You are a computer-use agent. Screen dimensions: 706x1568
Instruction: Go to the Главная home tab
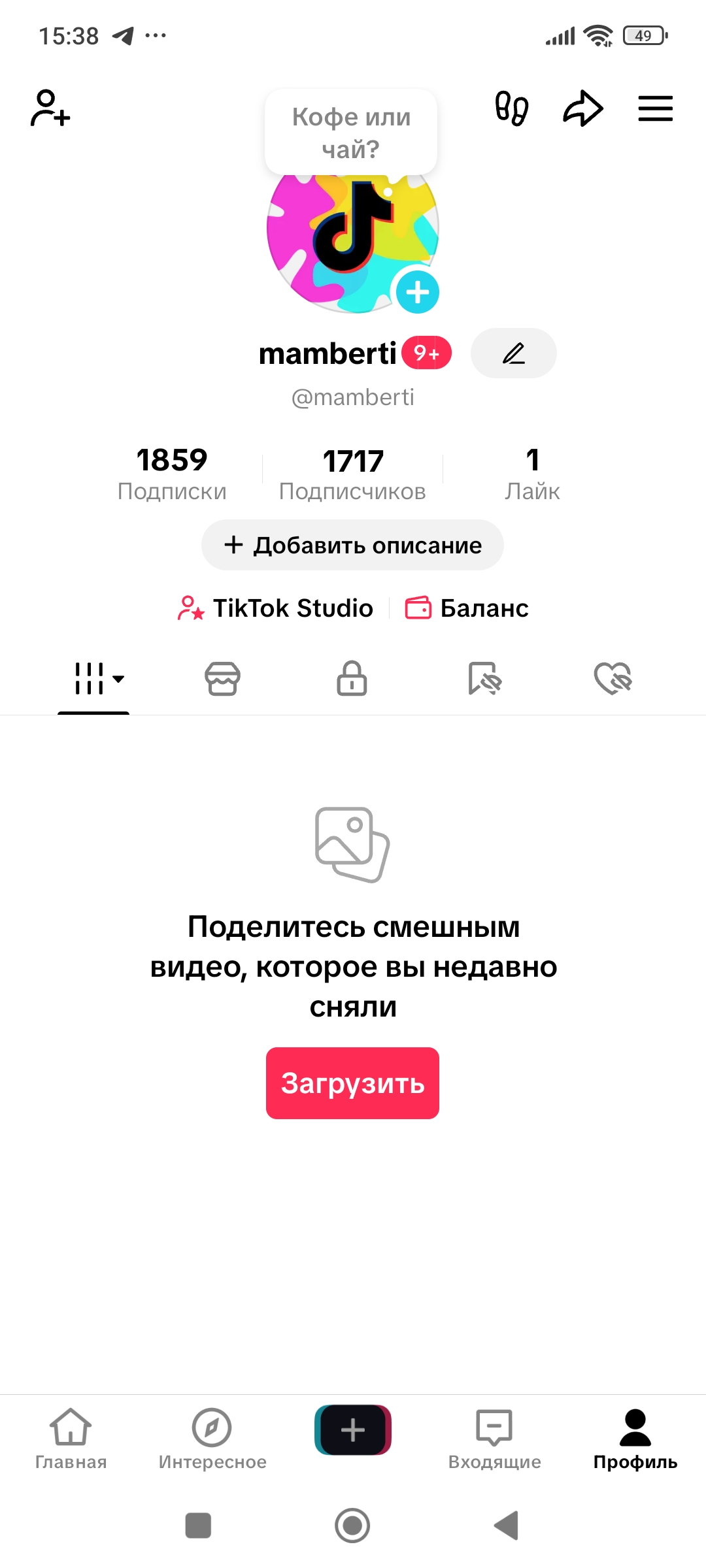click(x=71, y=1439)
